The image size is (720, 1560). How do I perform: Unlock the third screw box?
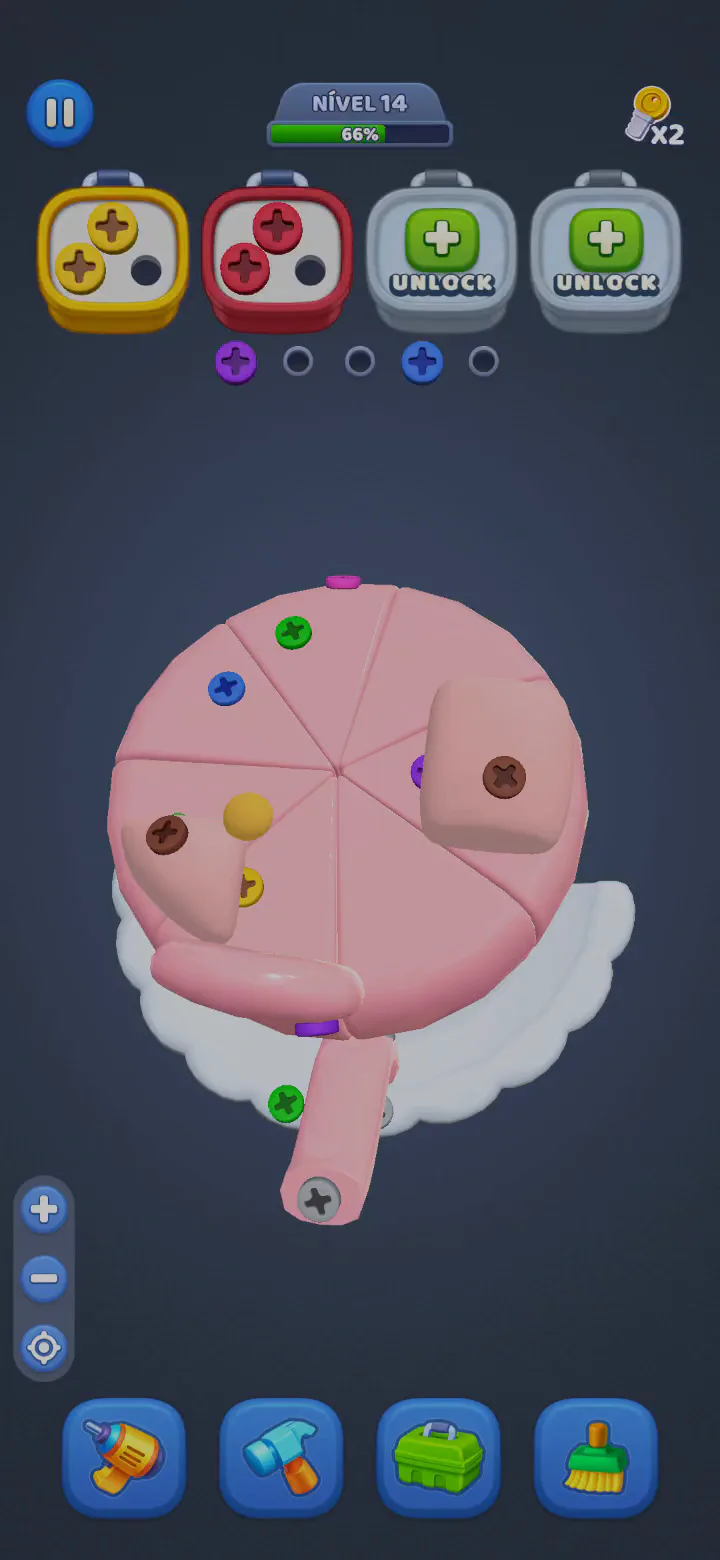(442, 250)
